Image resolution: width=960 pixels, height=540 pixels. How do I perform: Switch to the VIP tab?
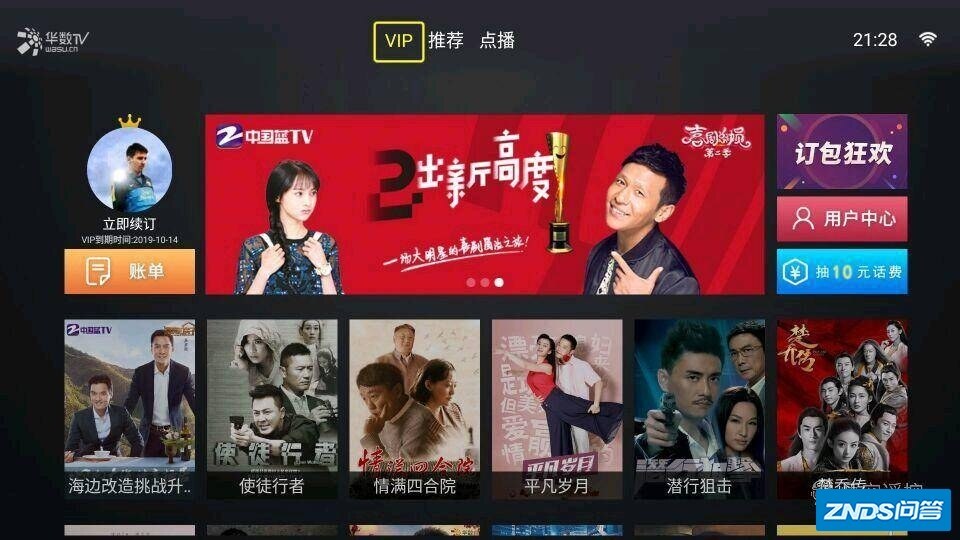(x=398, y=41)
